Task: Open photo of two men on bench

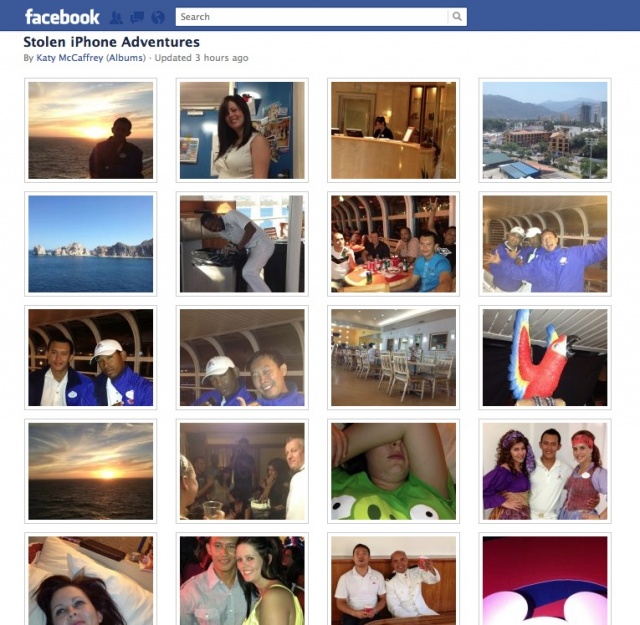Action: coord(393,580)
